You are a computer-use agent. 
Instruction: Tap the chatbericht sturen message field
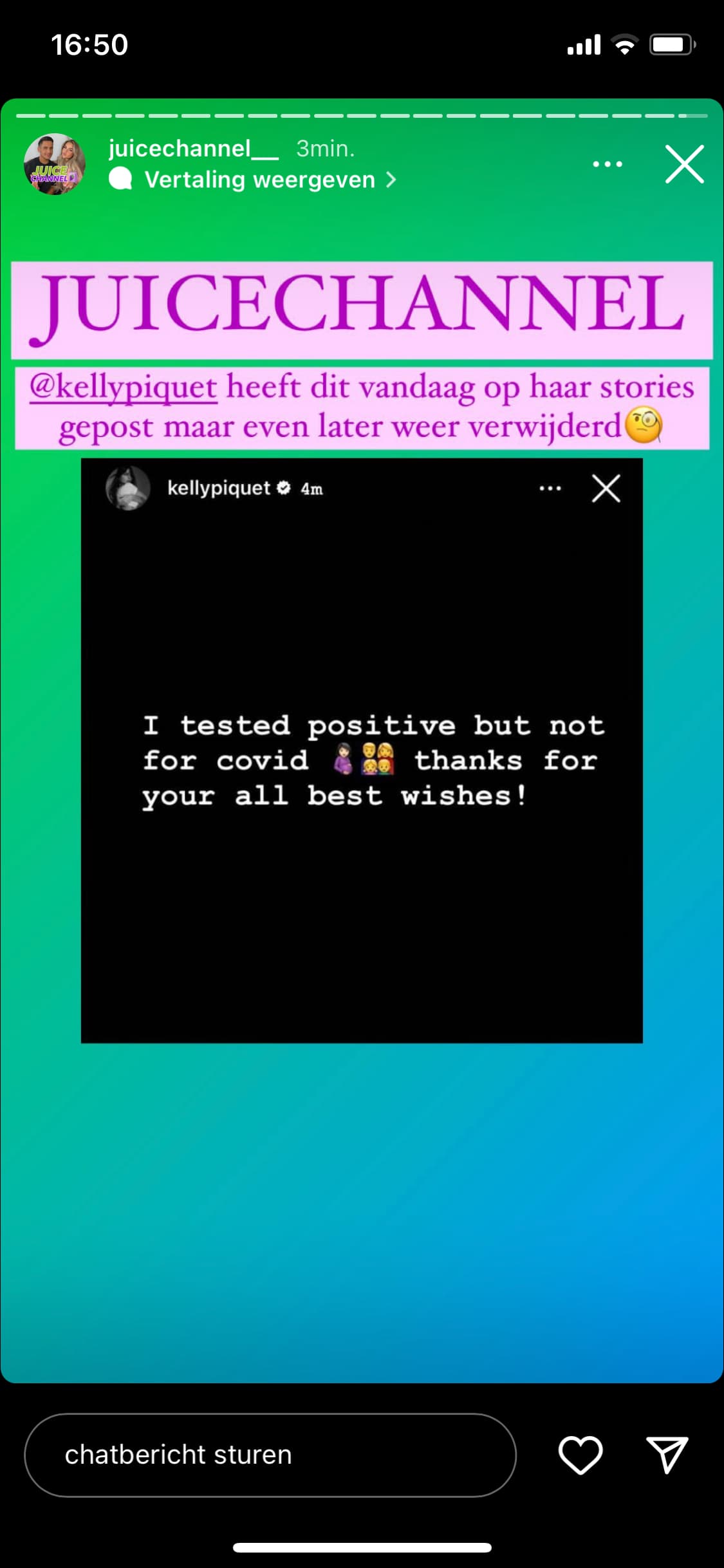(x=270, y=1455)
